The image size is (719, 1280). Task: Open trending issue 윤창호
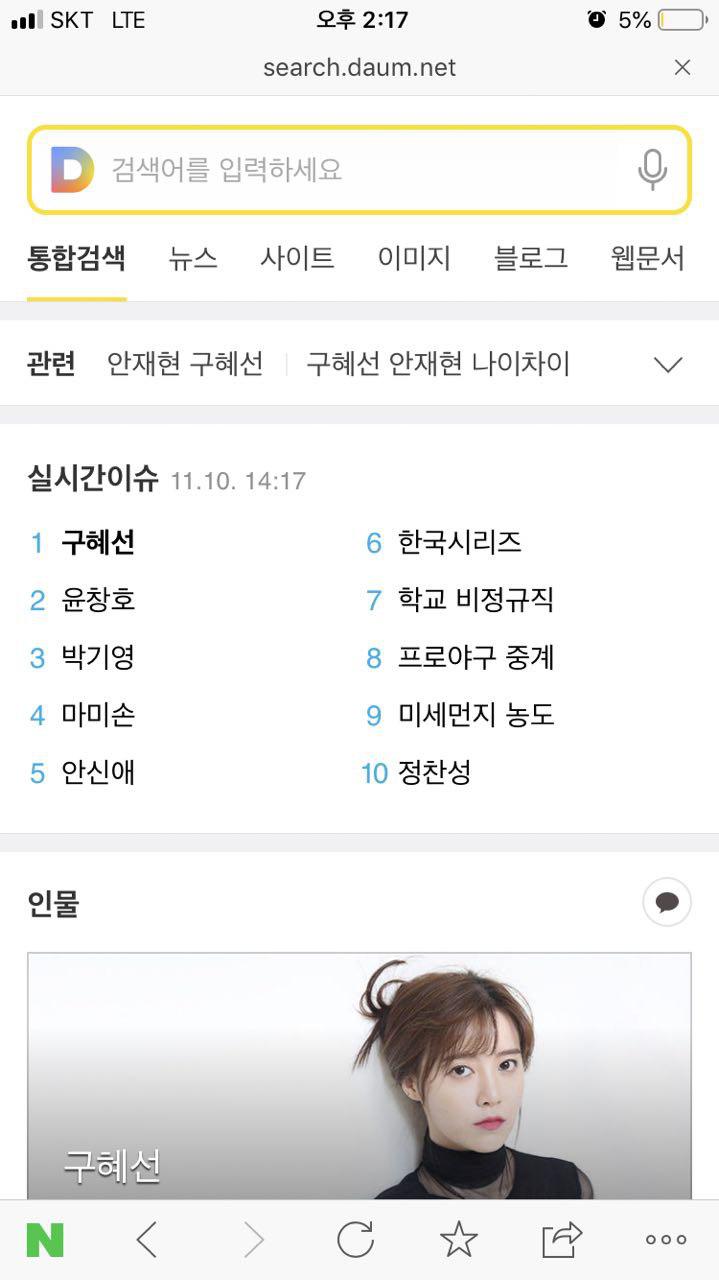[x=98, y=600]
